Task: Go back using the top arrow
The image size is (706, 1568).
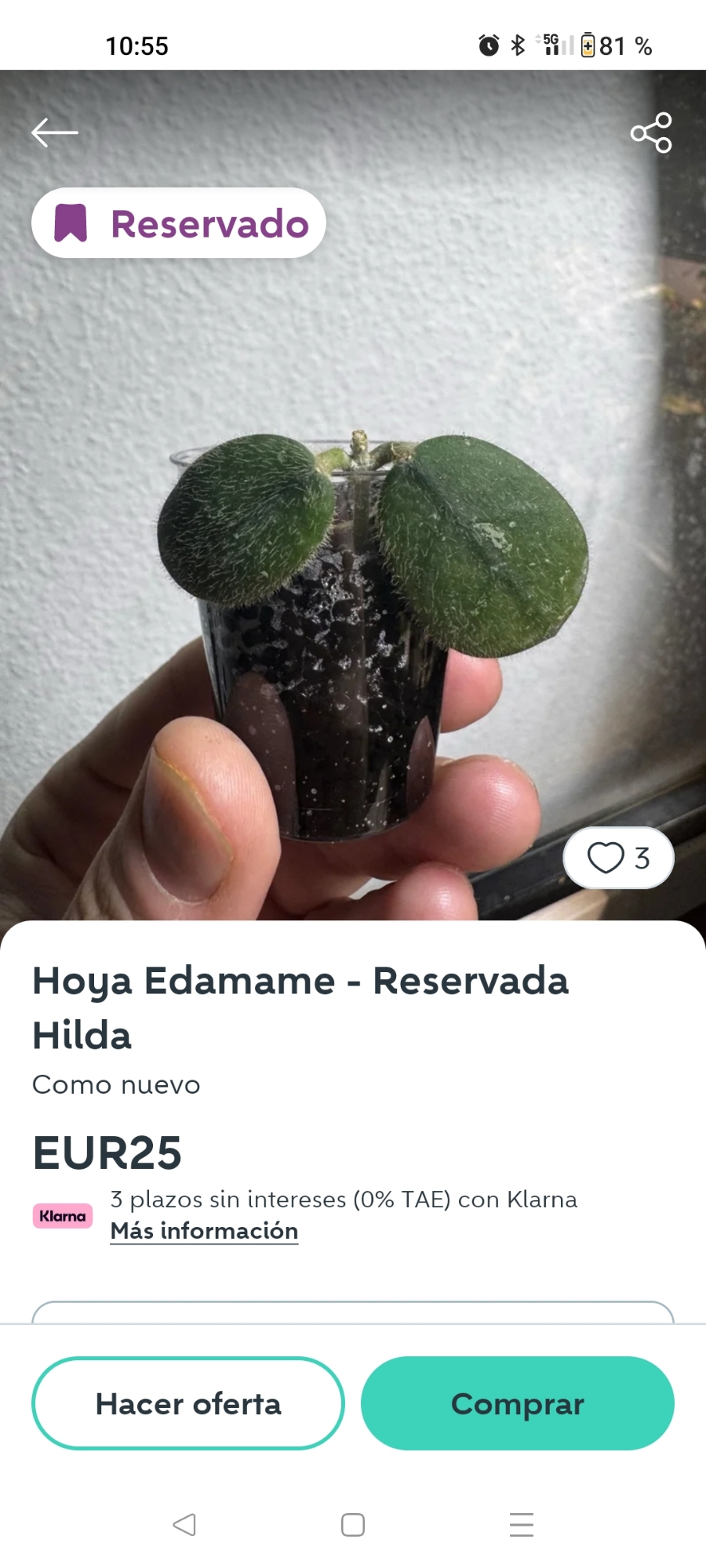Action: (x=54, y=132)
